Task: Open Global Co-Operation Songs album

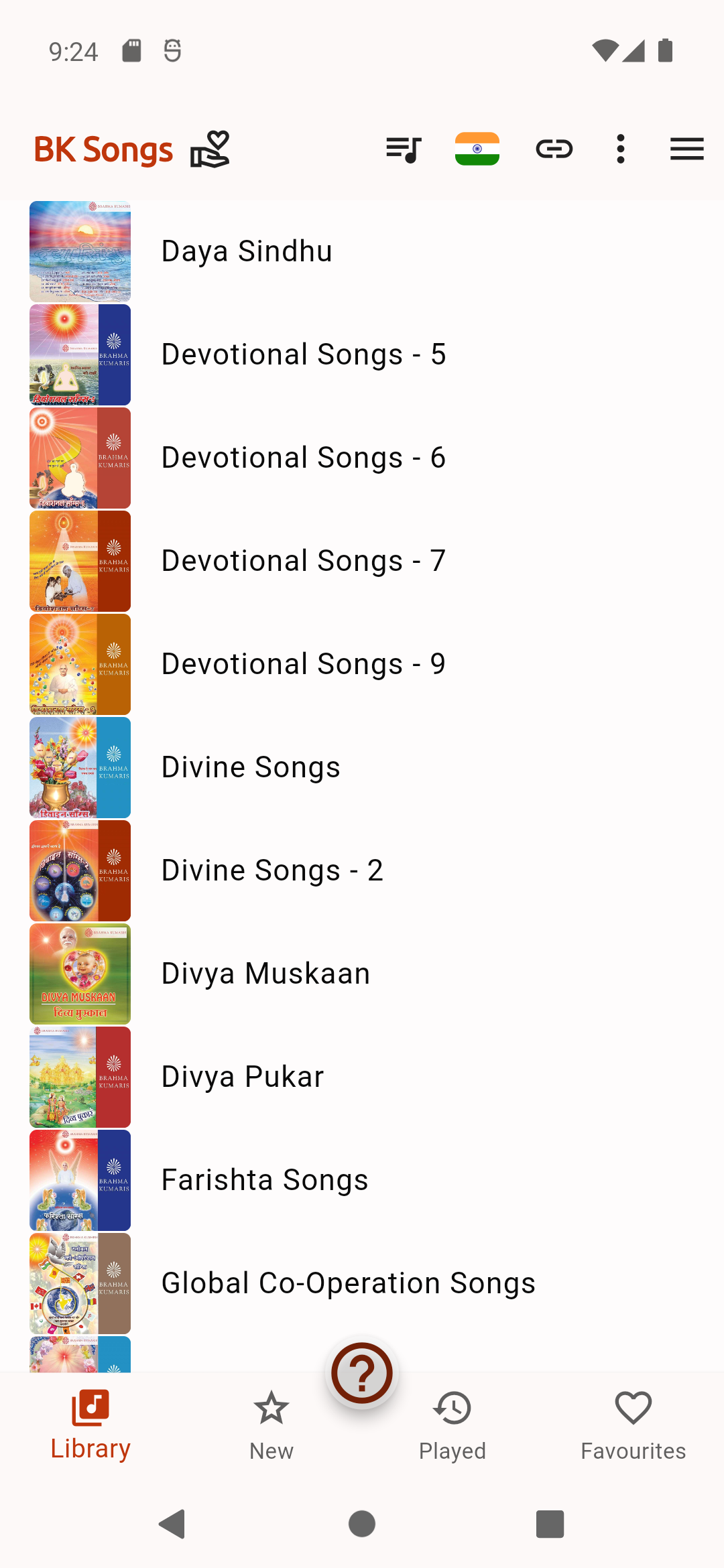Action: click(x=348, y=1283)
